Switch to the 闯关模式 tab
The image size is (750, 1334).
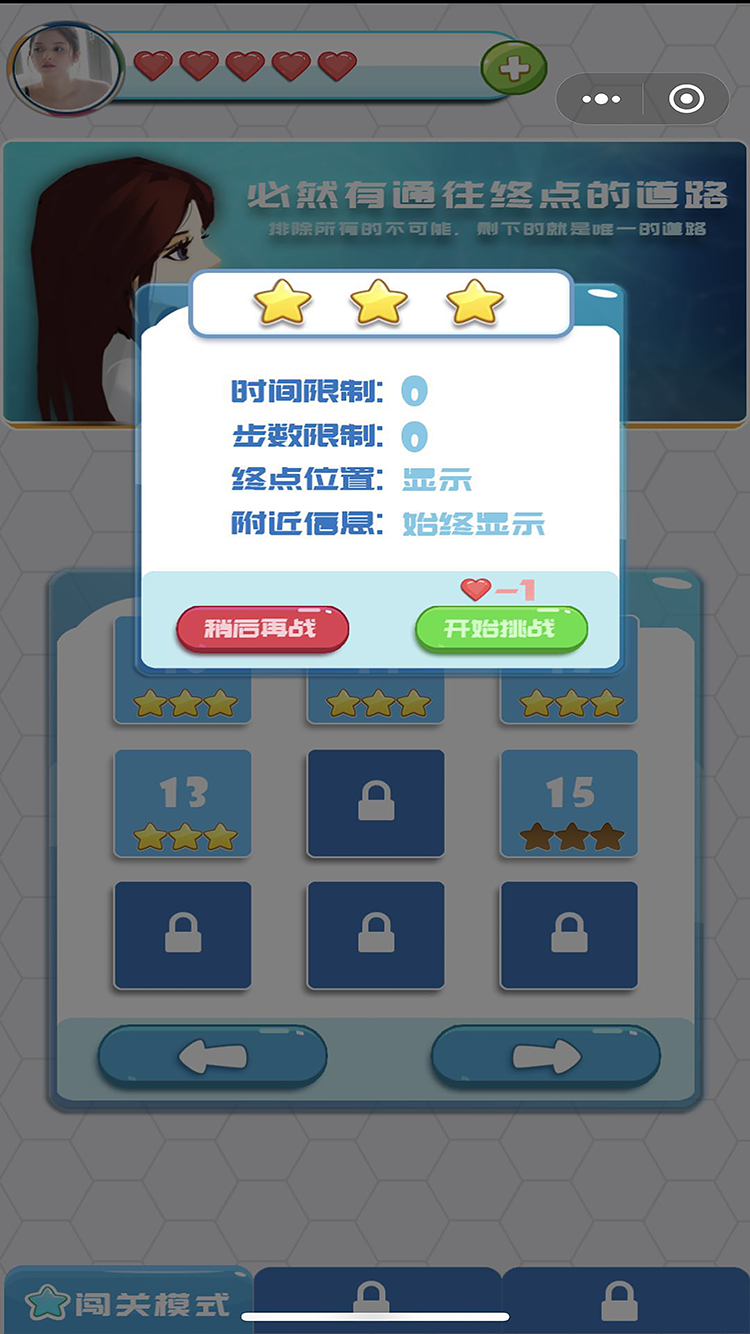[x=128, y=1303]
